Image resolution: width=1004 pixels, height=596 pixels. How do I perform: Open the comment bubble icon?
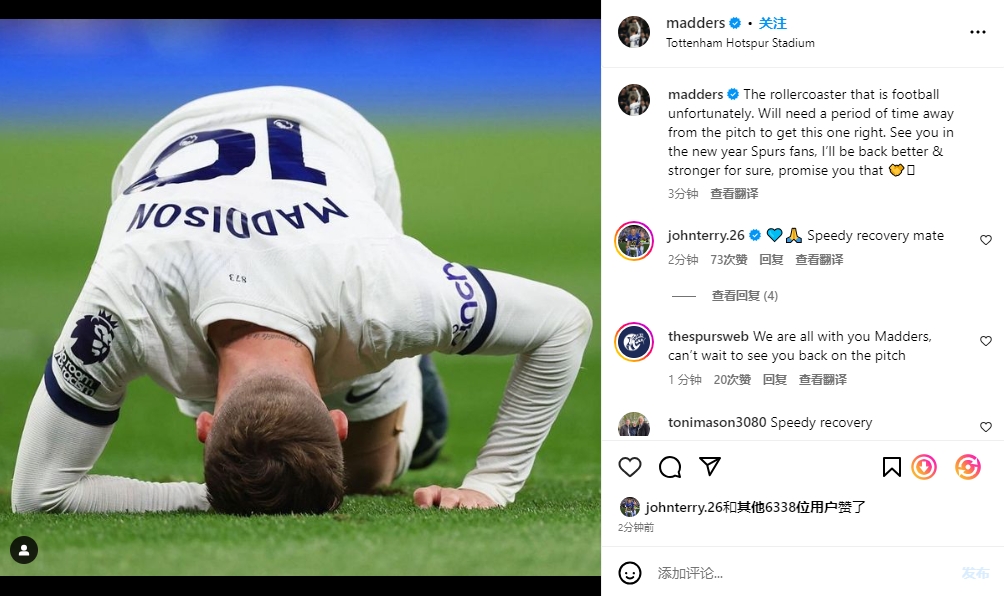[x=670, y=467]
